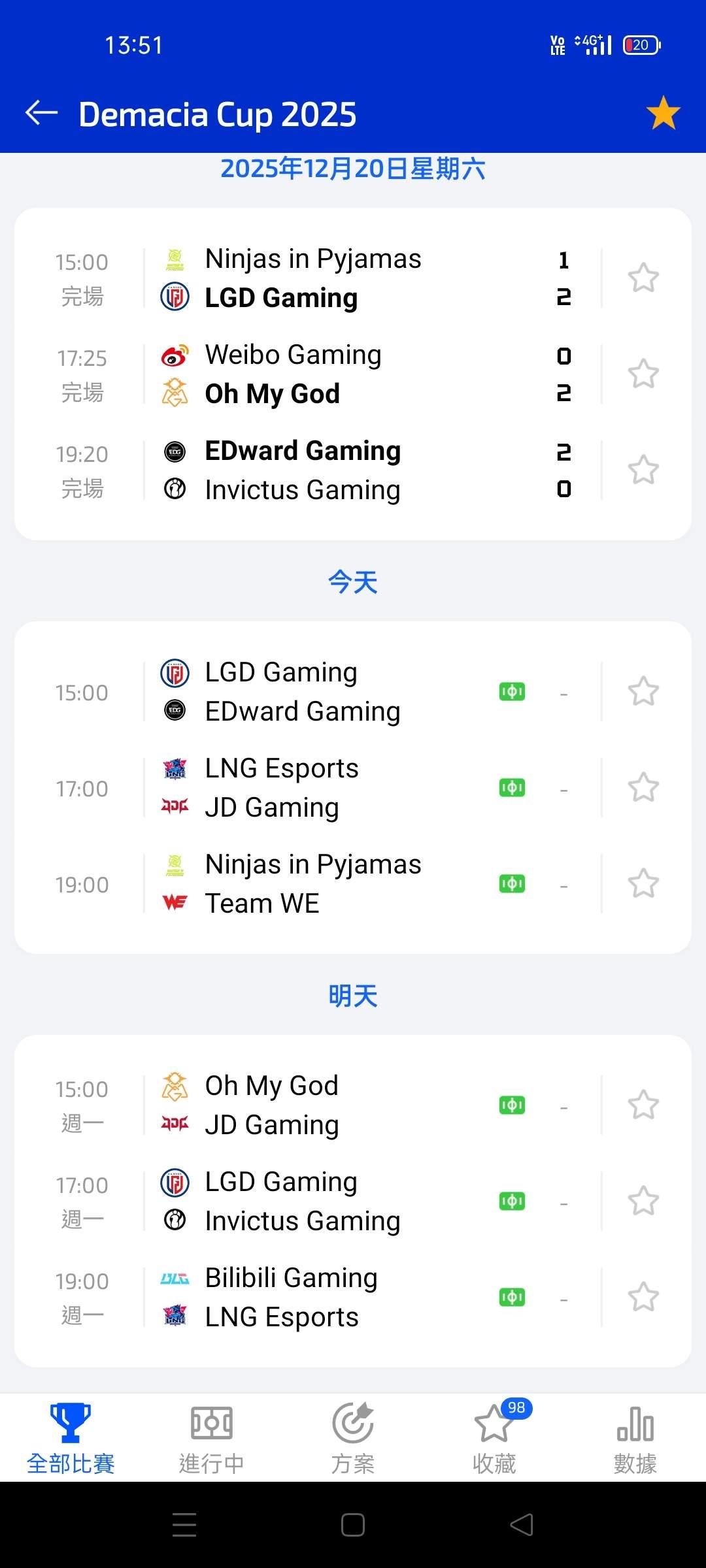This screenshot has width=706, height=1568.
Task: Open Ninjas in Pyjamas vs LGD Gaming result
Action: click(x=353, y=278)
